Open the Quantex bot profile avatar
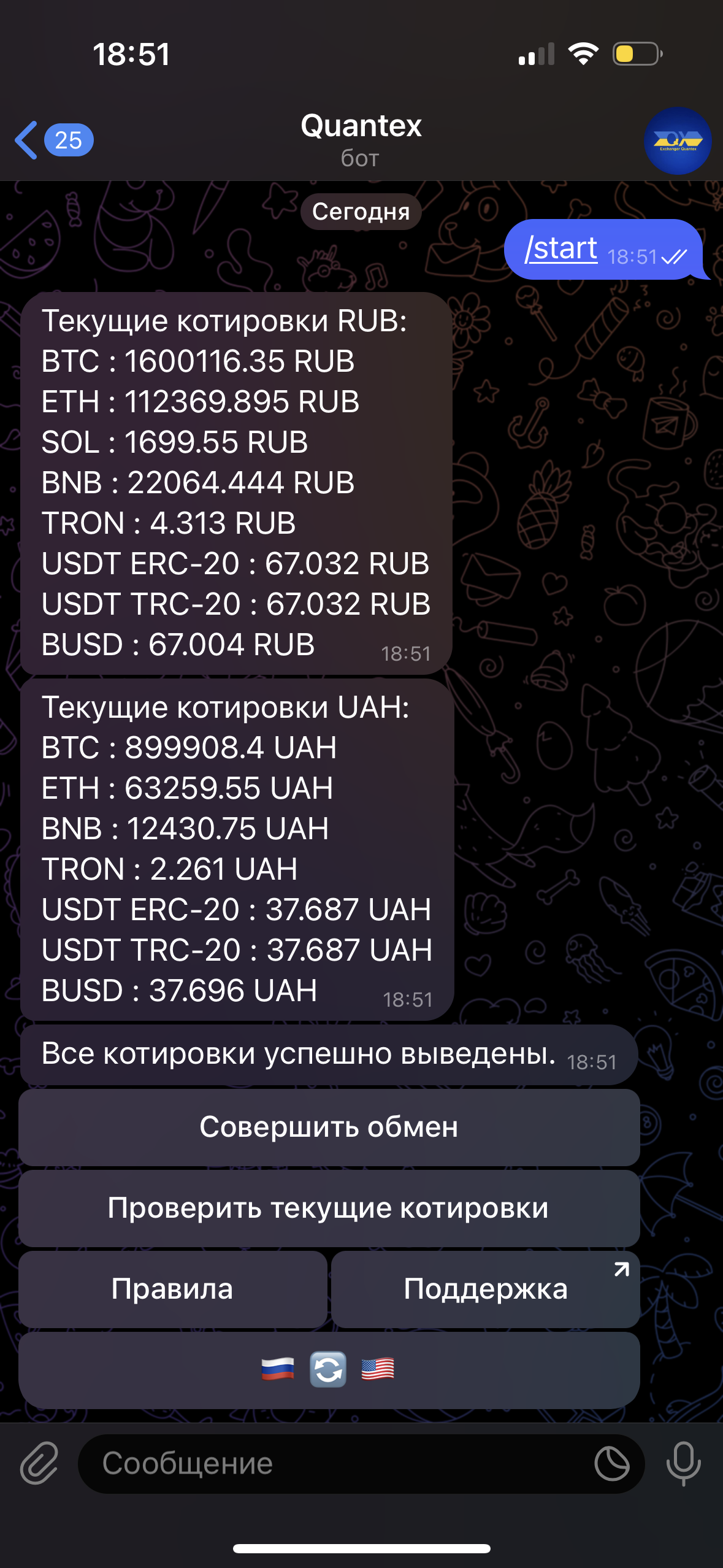 [x=678, y=140]
